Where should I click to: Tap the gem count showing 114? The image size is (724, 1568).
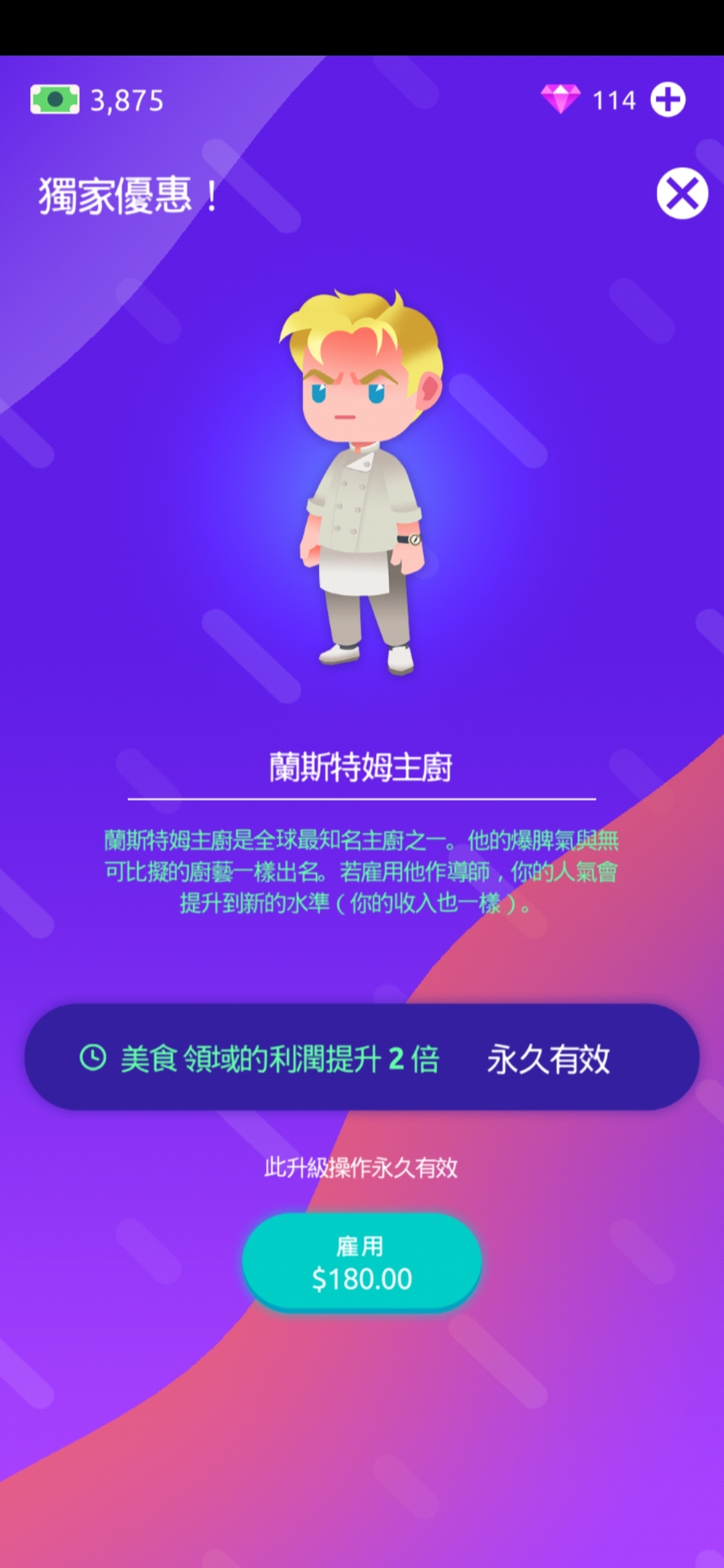pos(613,99)
